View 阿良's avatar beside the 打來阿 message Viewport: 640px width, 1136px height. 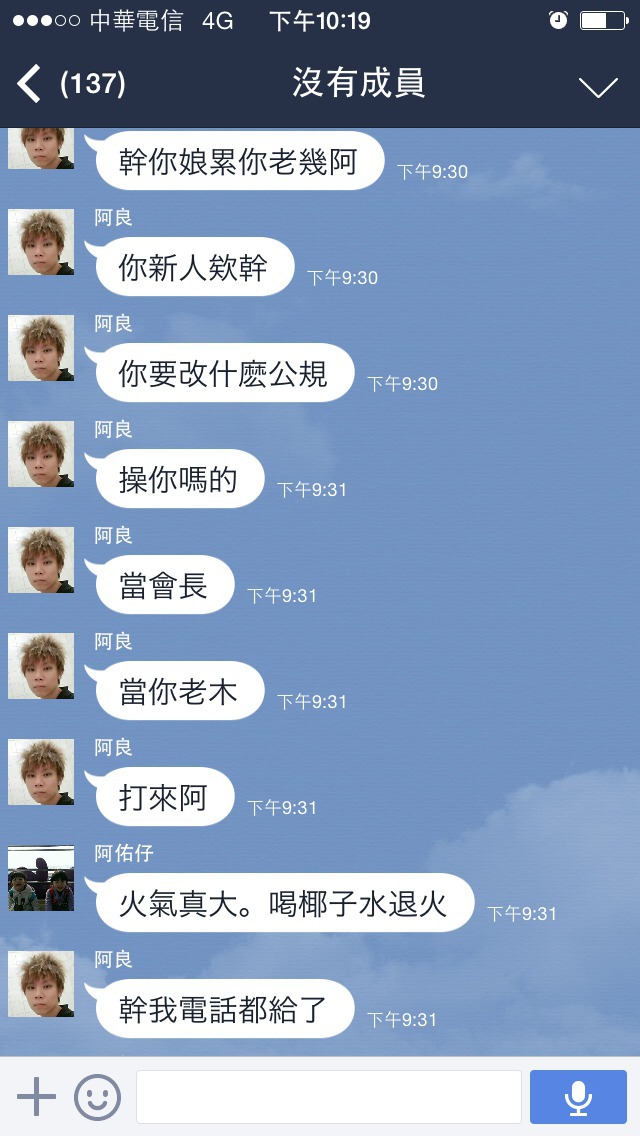(x=41, y=773)
